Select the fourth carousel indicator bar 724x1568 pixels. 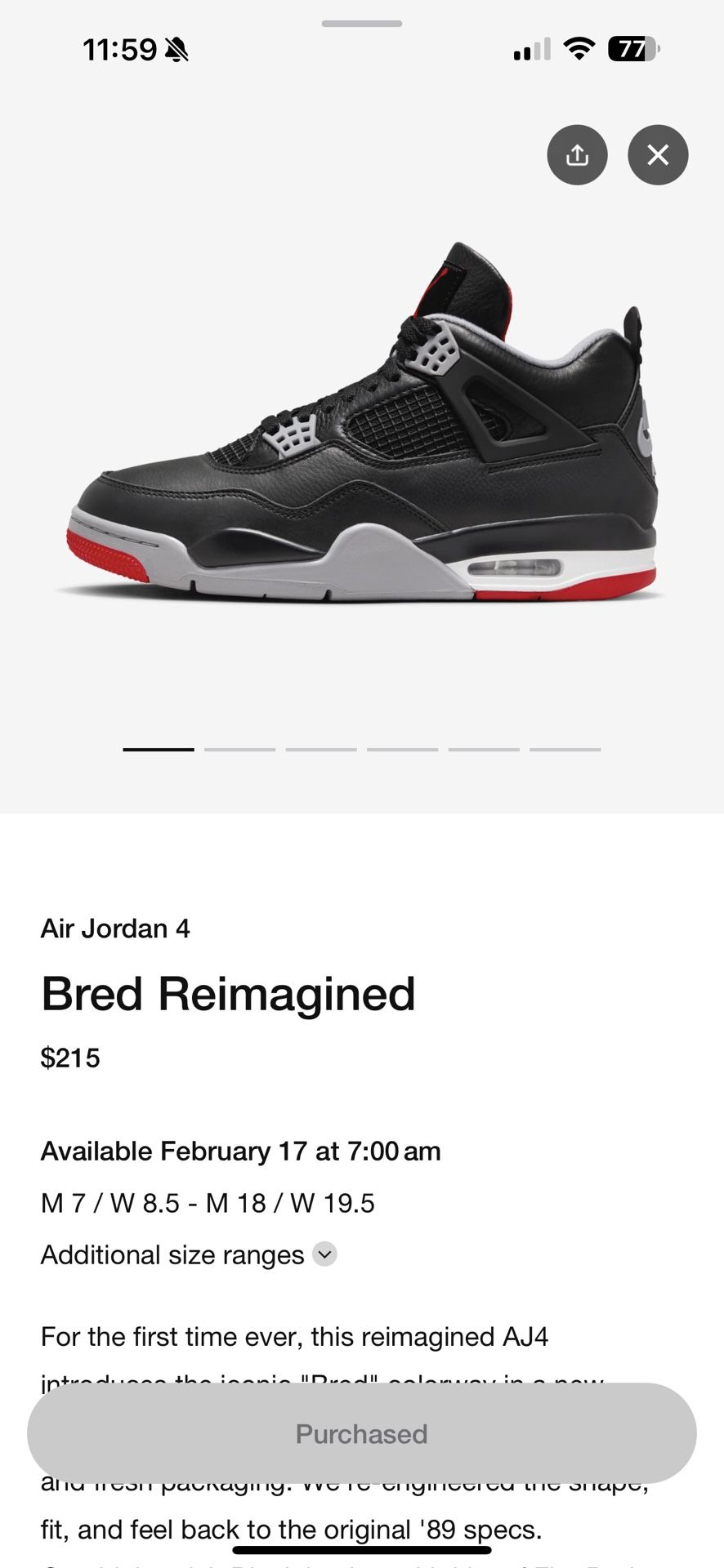click(x=404, y=749)
